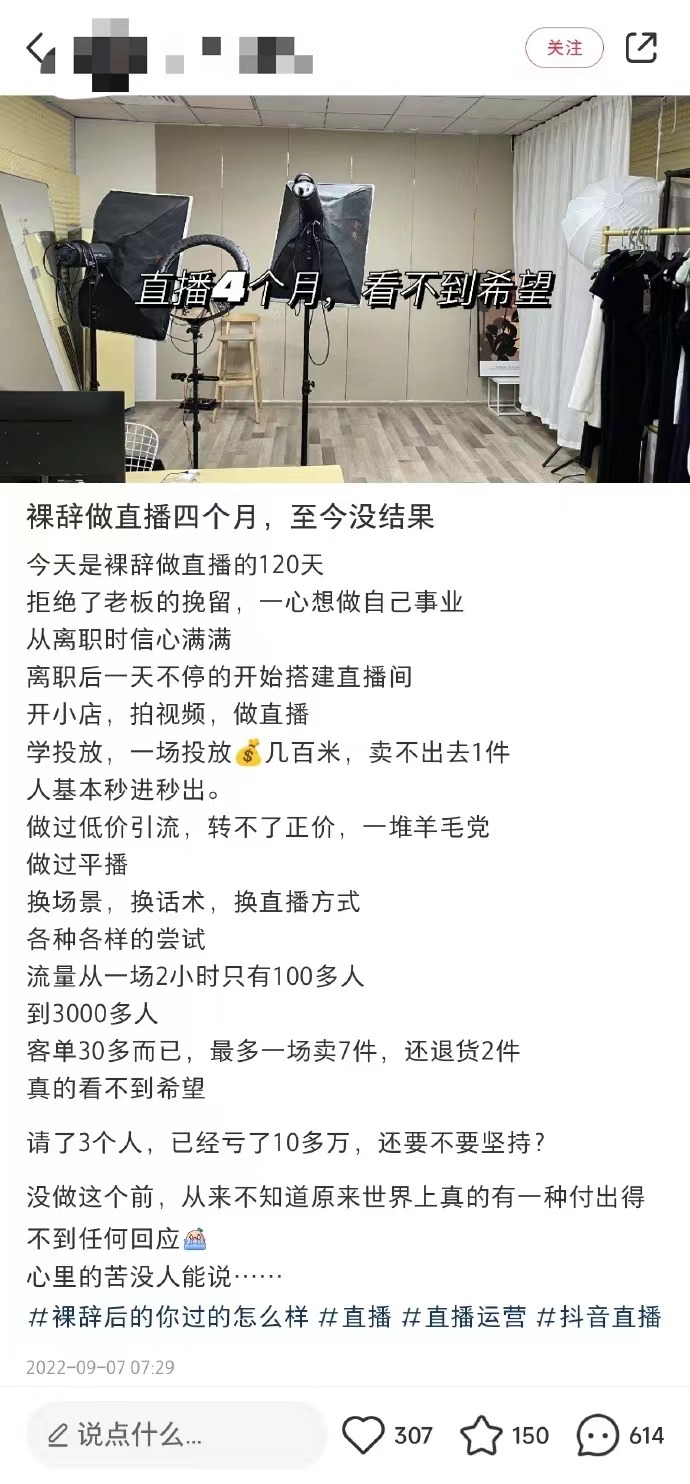Open the #抖音直播 hashtag
Screen dimensions: 690x1484
(599, 1316)
